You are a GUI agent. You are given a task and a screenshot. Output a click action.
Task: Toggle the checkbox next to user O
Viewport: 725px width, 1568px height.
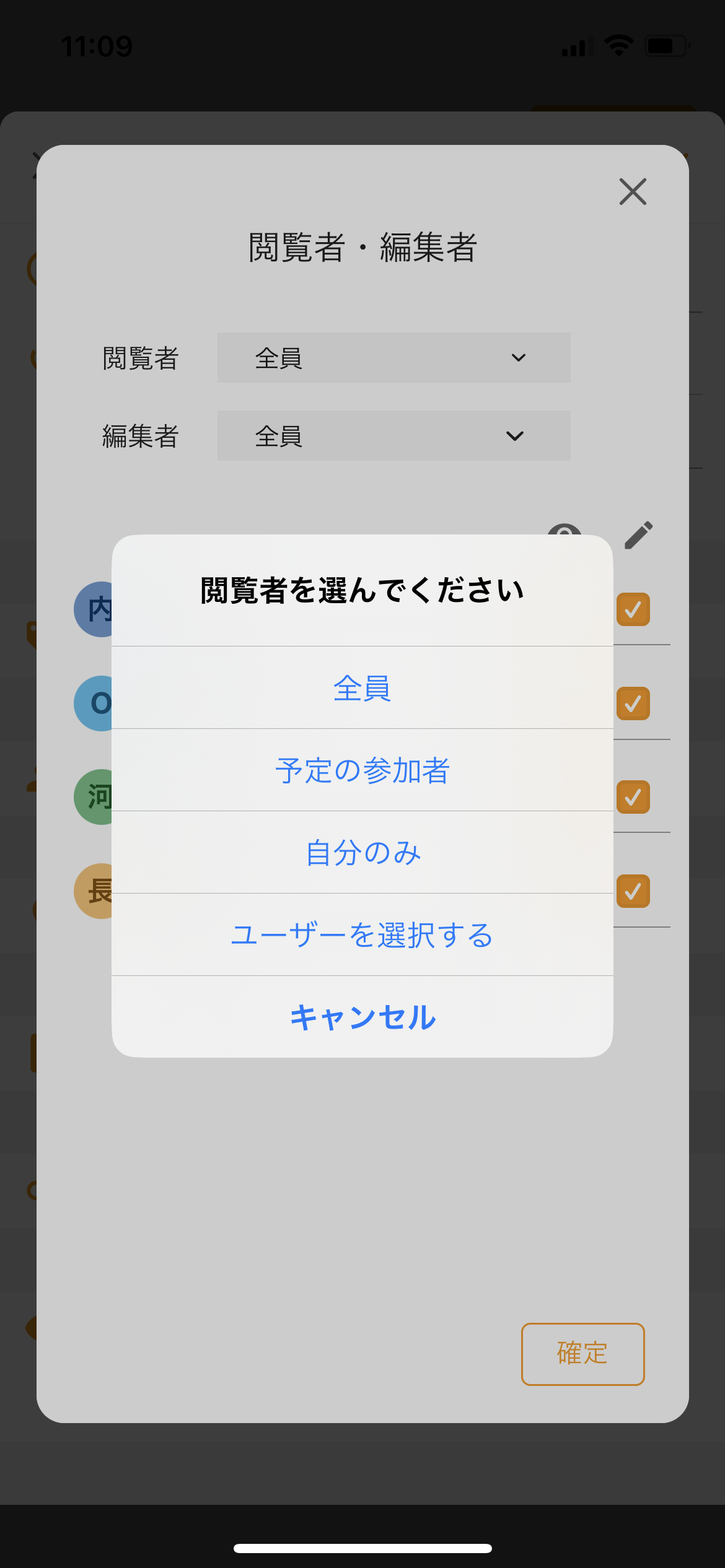click(x=634, y=703)
